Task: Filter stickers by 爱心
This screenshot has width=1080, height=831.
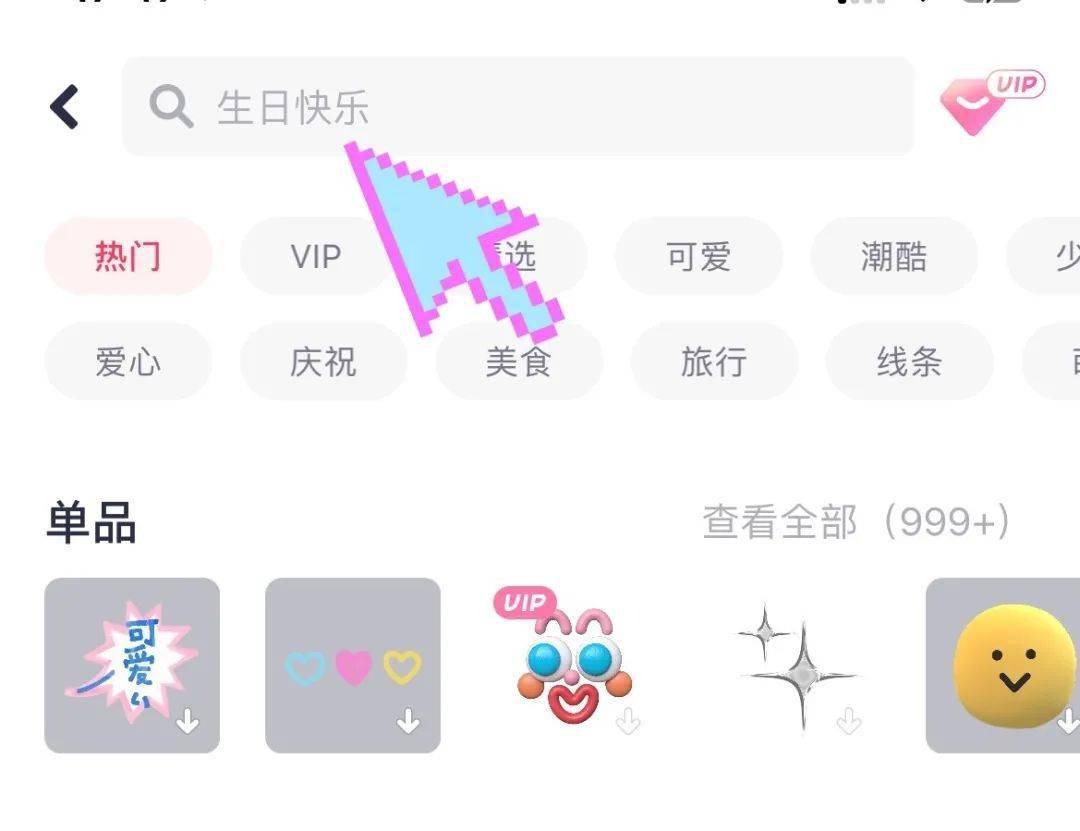Action: pos(128,361)
